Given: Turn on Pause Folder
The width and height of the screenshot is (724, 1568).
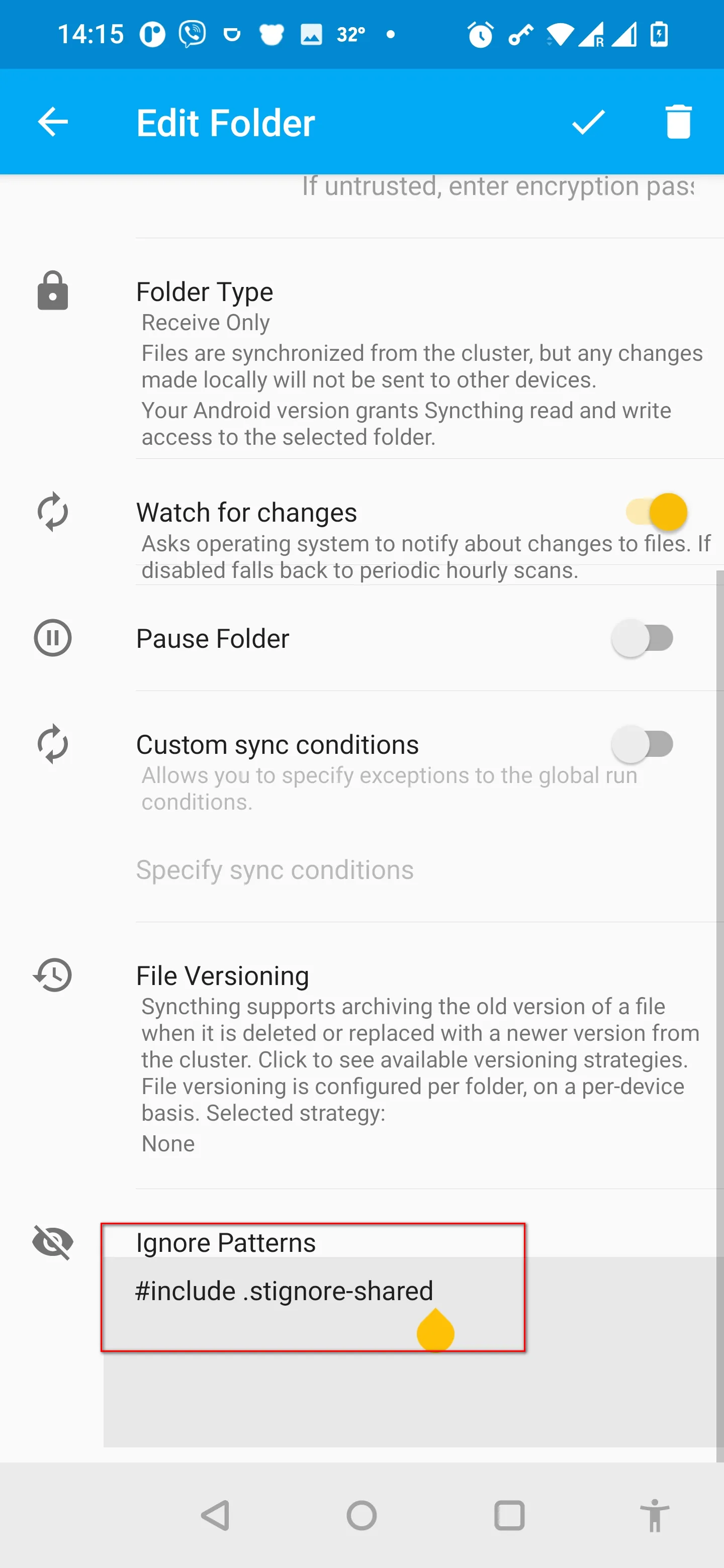Looking at the screenshot, I should 643,638.
